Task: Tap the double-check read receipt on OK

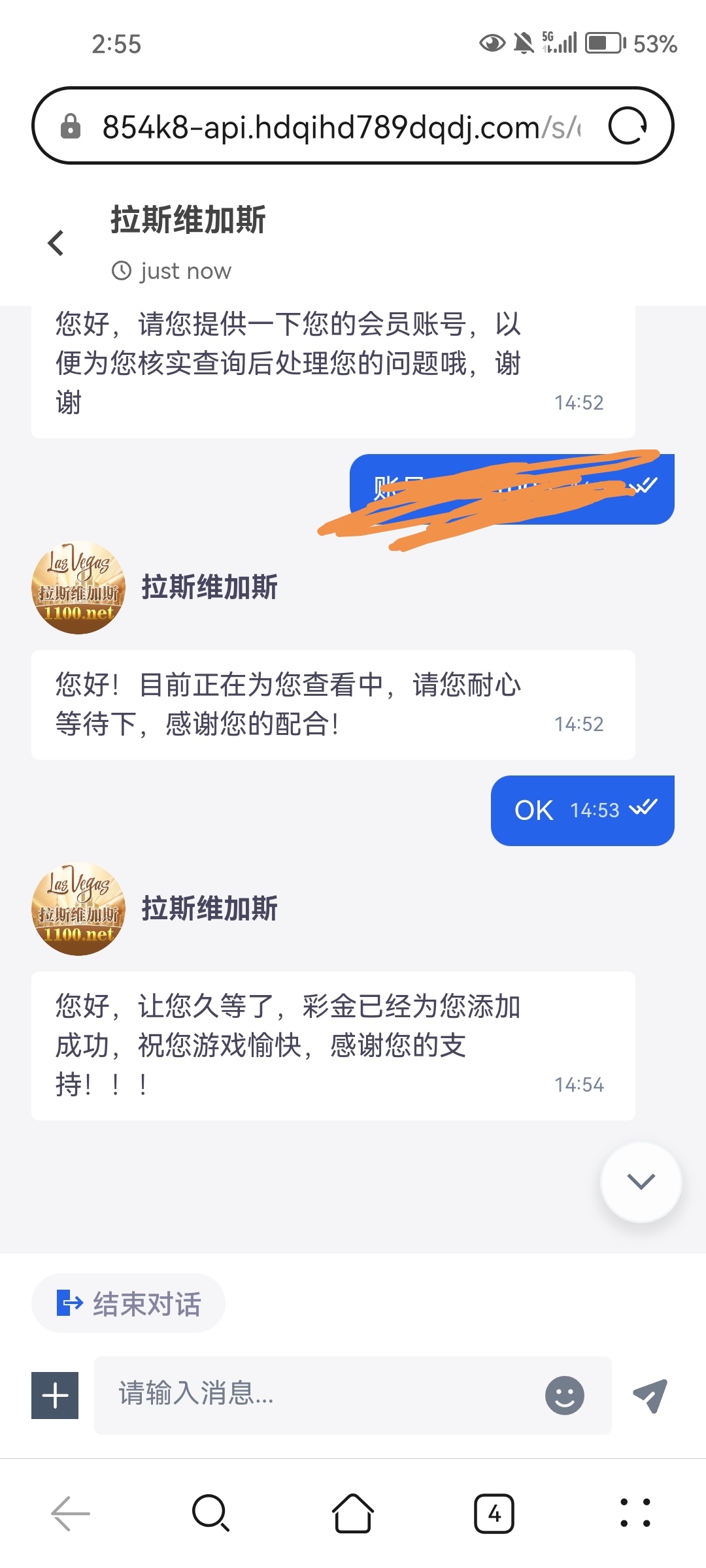Action: pos(644,809)
